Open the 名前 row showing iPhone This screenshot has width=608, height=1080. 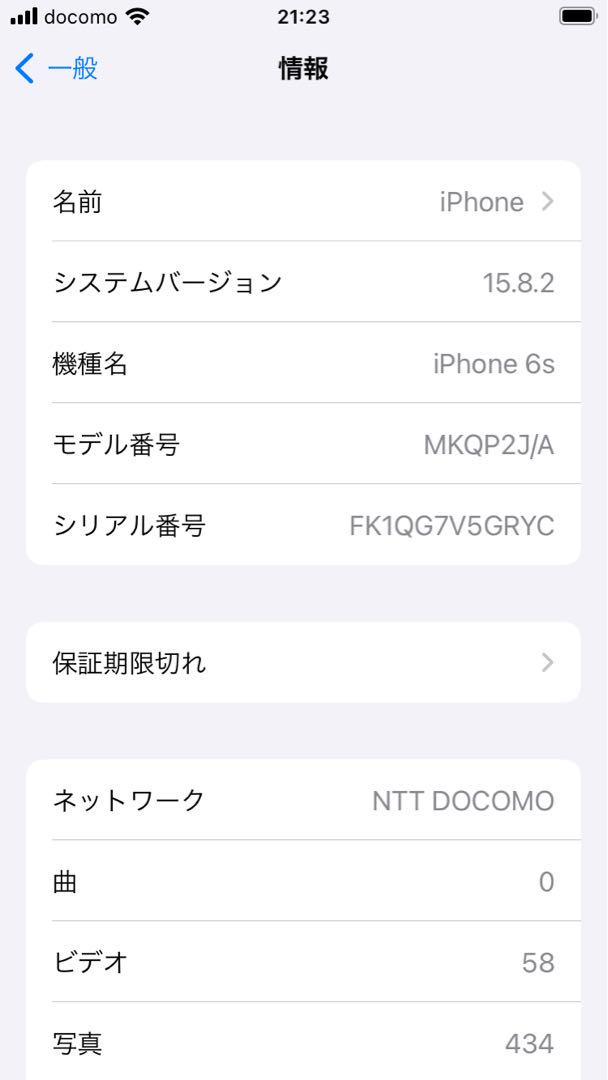pyautogui.click(x=303, y=201)
